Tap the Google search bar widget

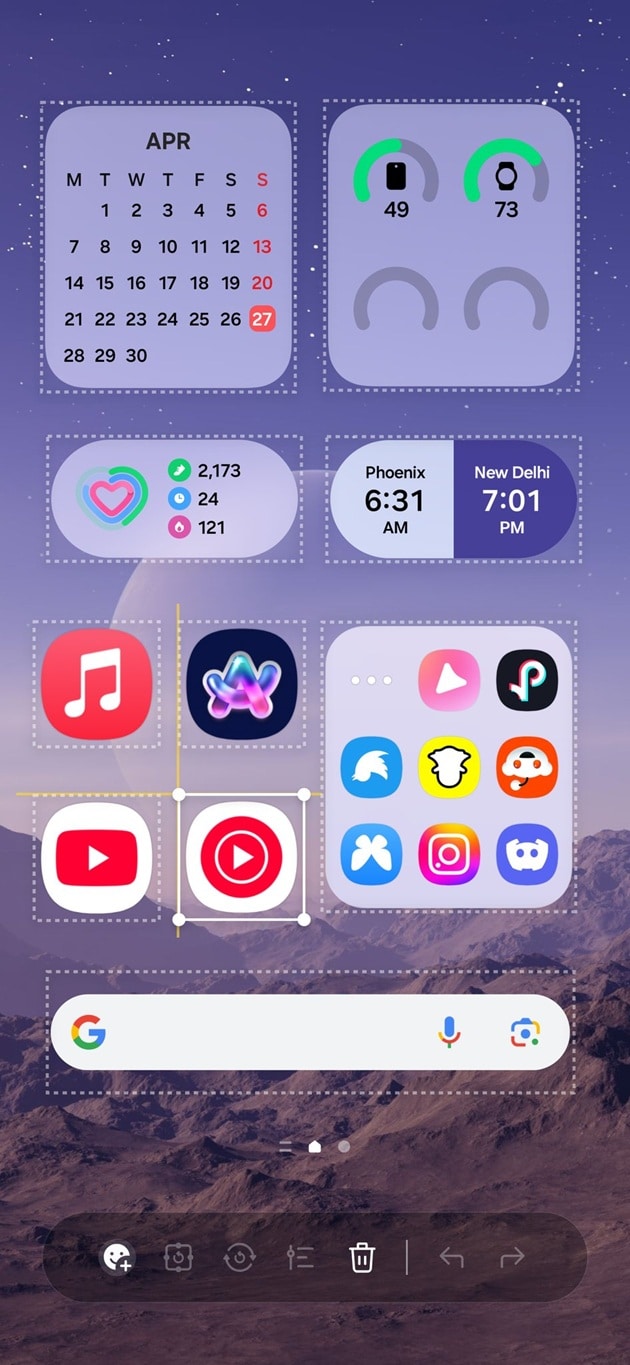(x=310, y=1032)
